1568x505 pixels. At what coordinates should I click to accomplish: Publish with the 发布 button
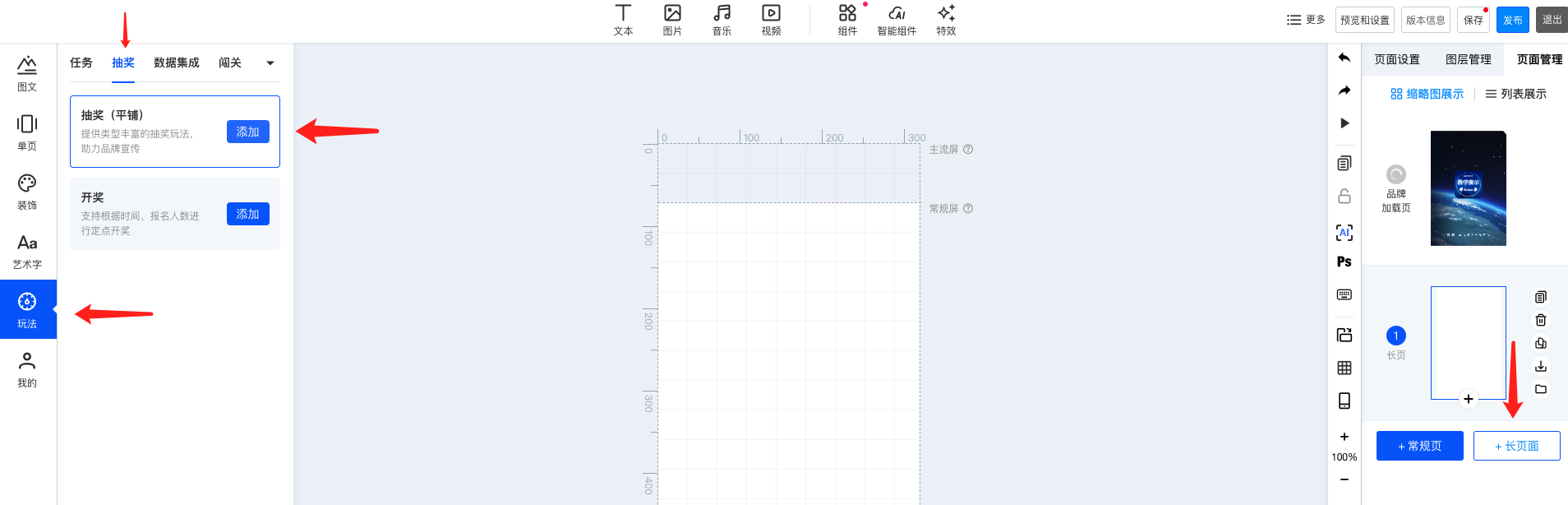[x=1512, y=20]
